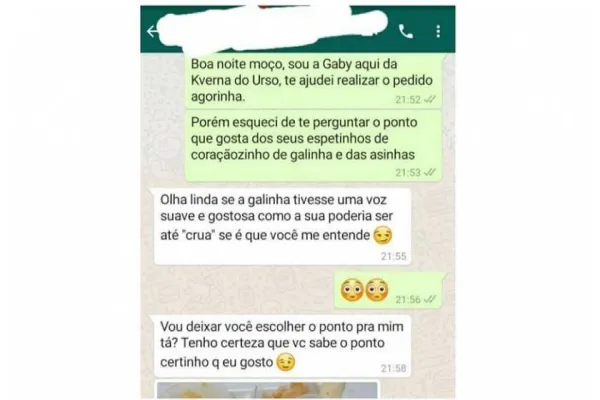Image resolution: width=600 pixels, height=400 pixels.
Task: Go back to the chat list
Action: tap(151, 31)
